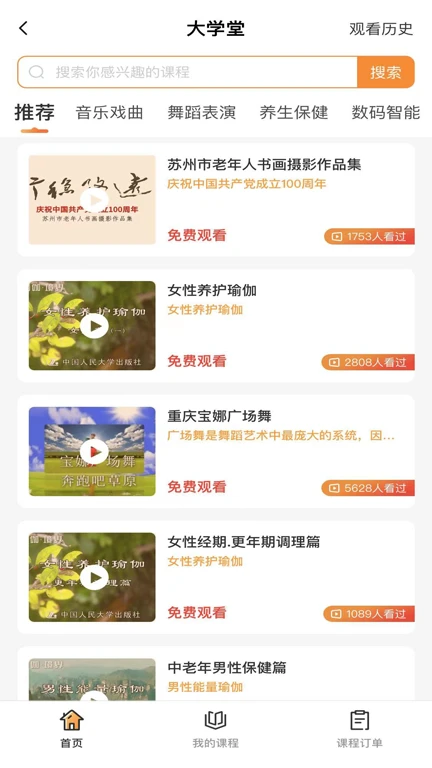Screen dimensions: 432x768
Task: Select the 养生保健 tab
Action: pyautogui.click(x=293, y=113)
